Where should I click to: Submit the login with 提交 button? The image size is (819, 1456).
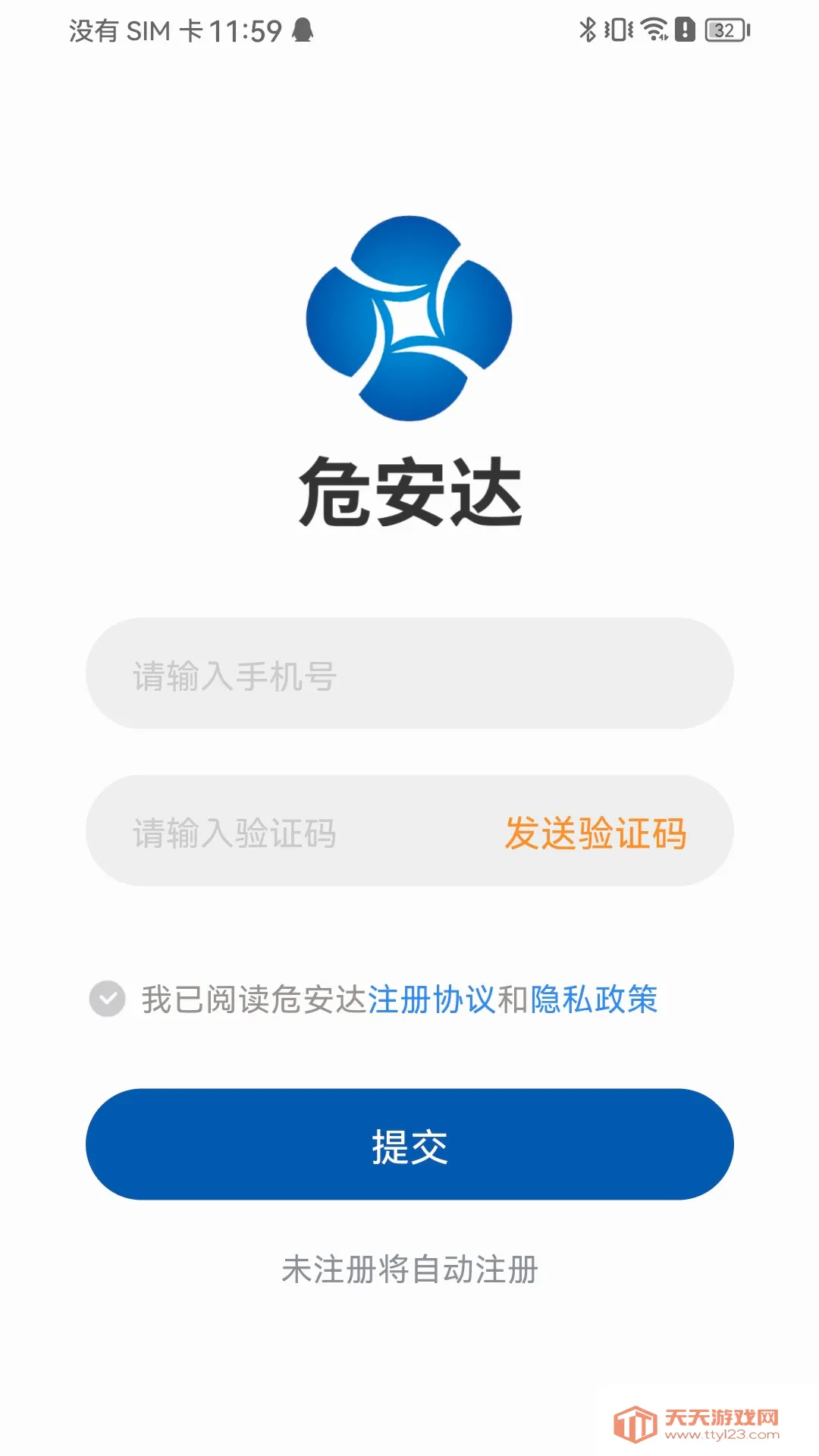pos(409,1144)
